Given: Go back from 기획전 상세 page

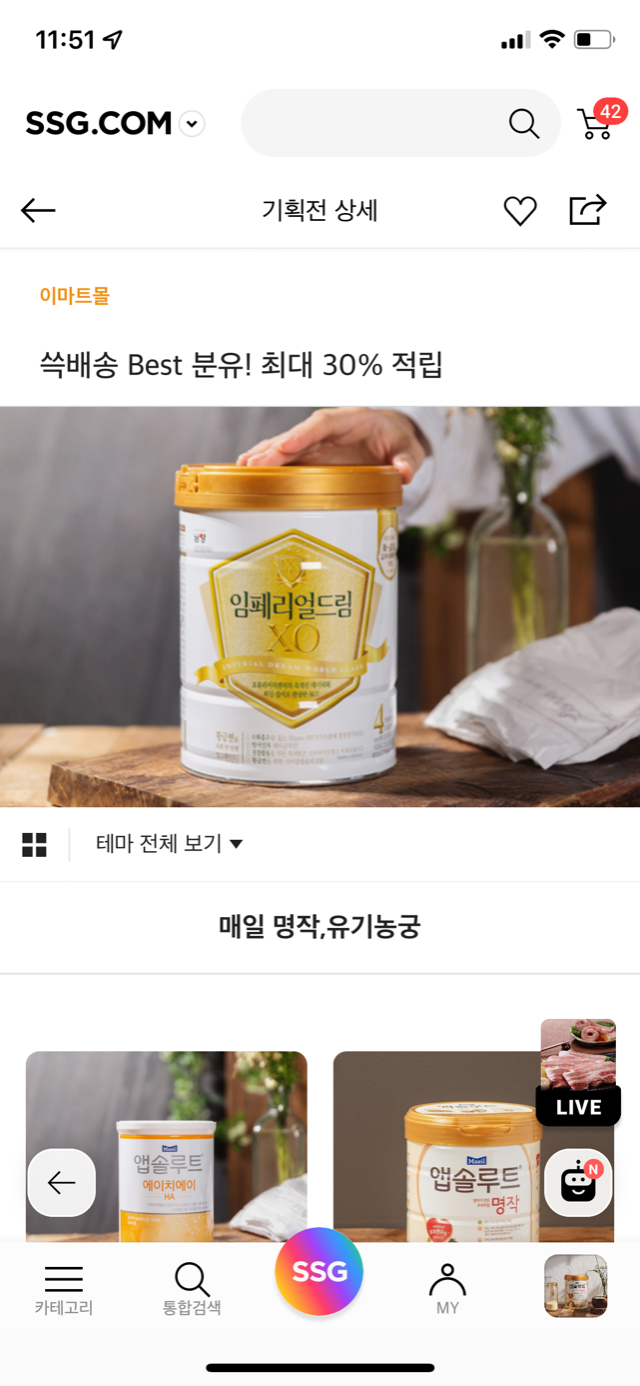Looking at the screenshot, I should [x=38, y=210].
